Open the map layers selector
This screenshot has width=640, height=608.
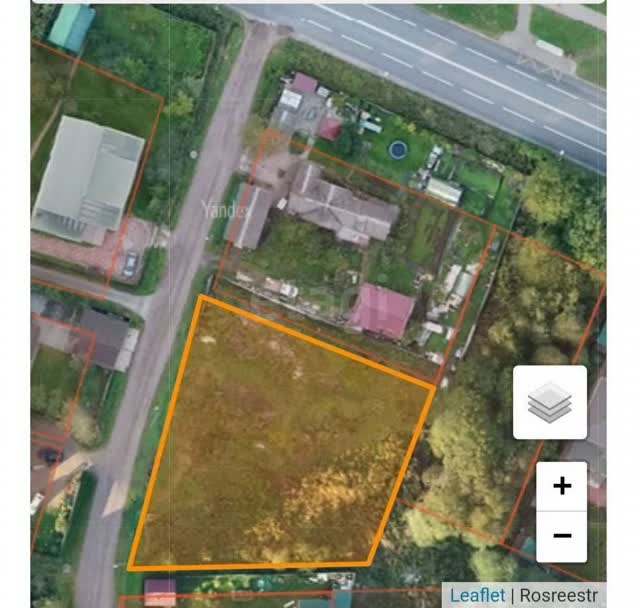click(550, 402)
